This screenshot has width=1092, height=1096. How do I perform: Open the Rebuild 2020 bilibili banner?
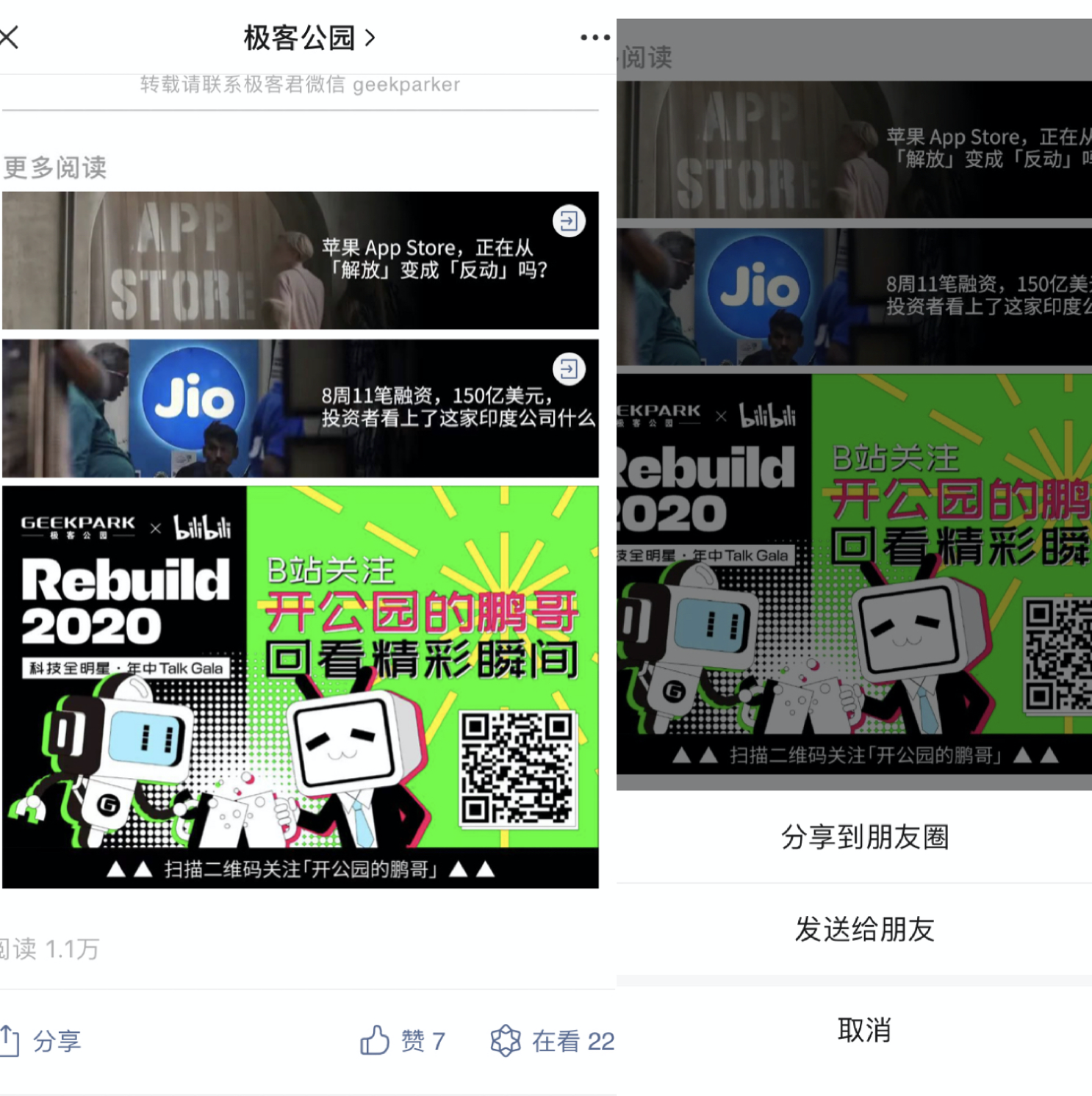[x=300, y=686]
